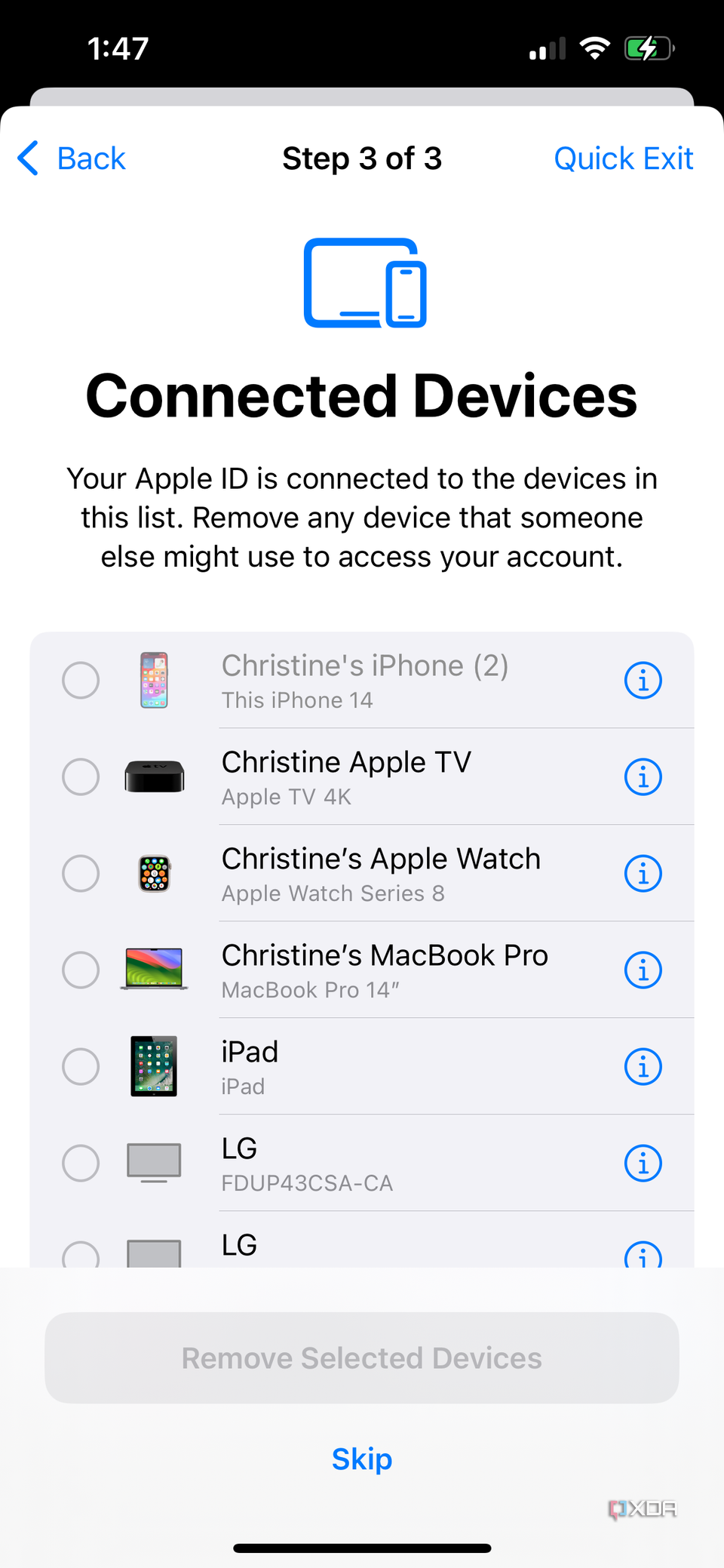Tap the battery charging indicator
This screenshot has height=1568, width=724.
[x=649, y=48]
